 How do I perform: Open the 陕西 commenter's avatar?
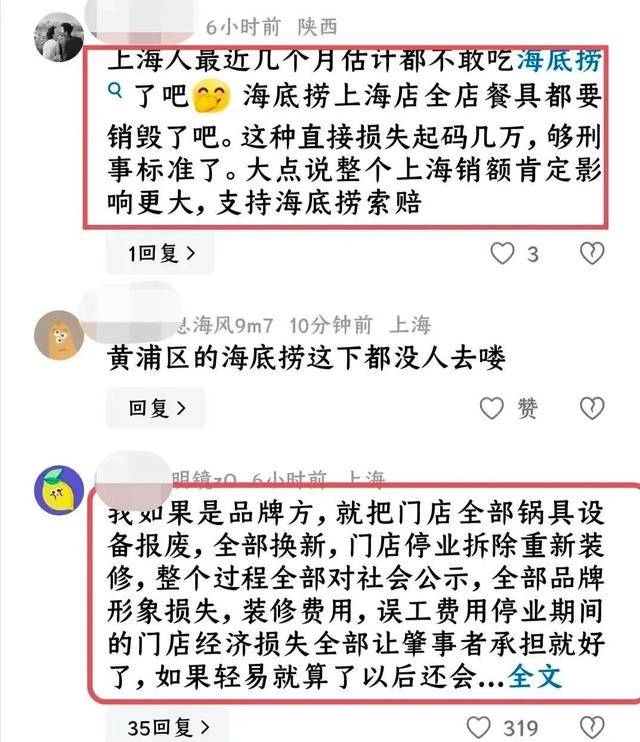tap(59, 37)
